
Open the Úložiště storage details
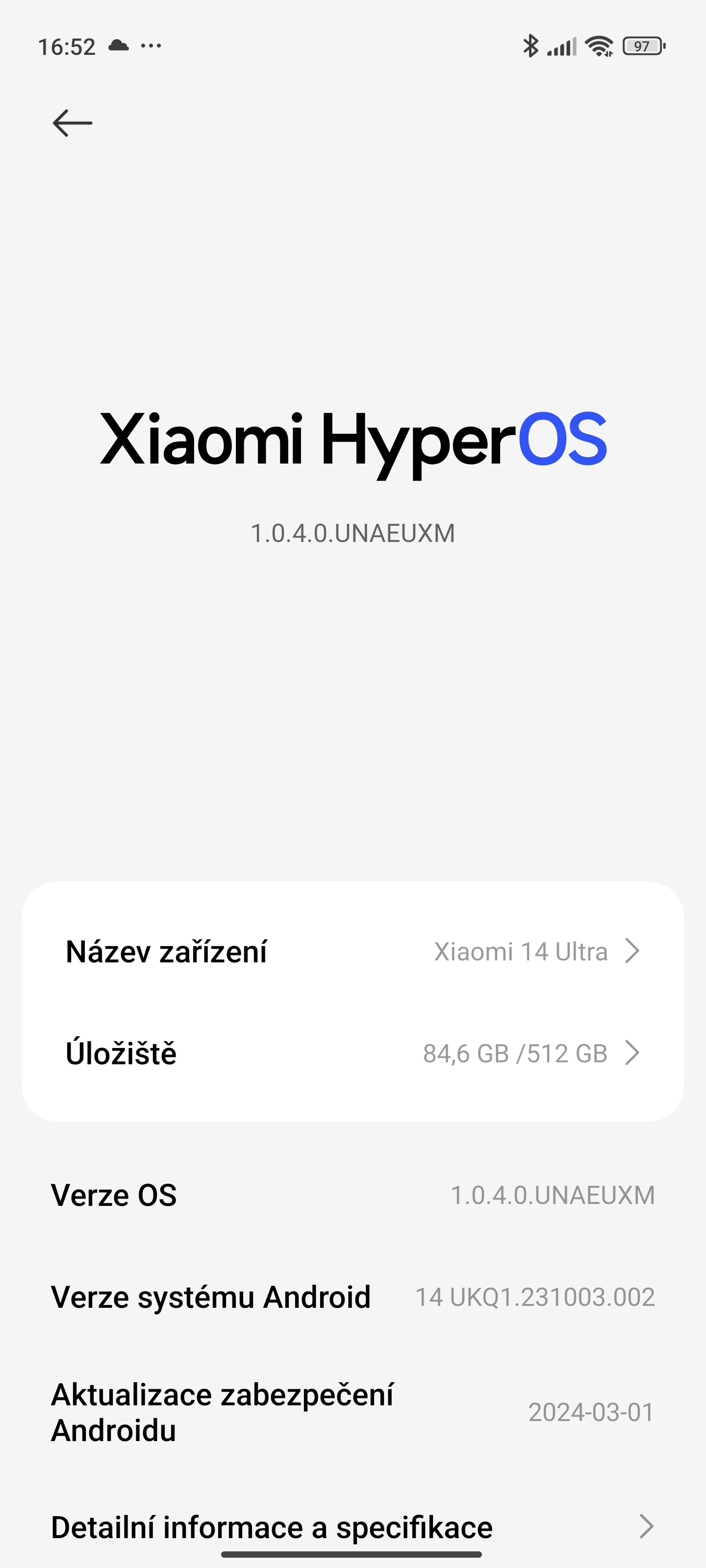click(353, 1053)
